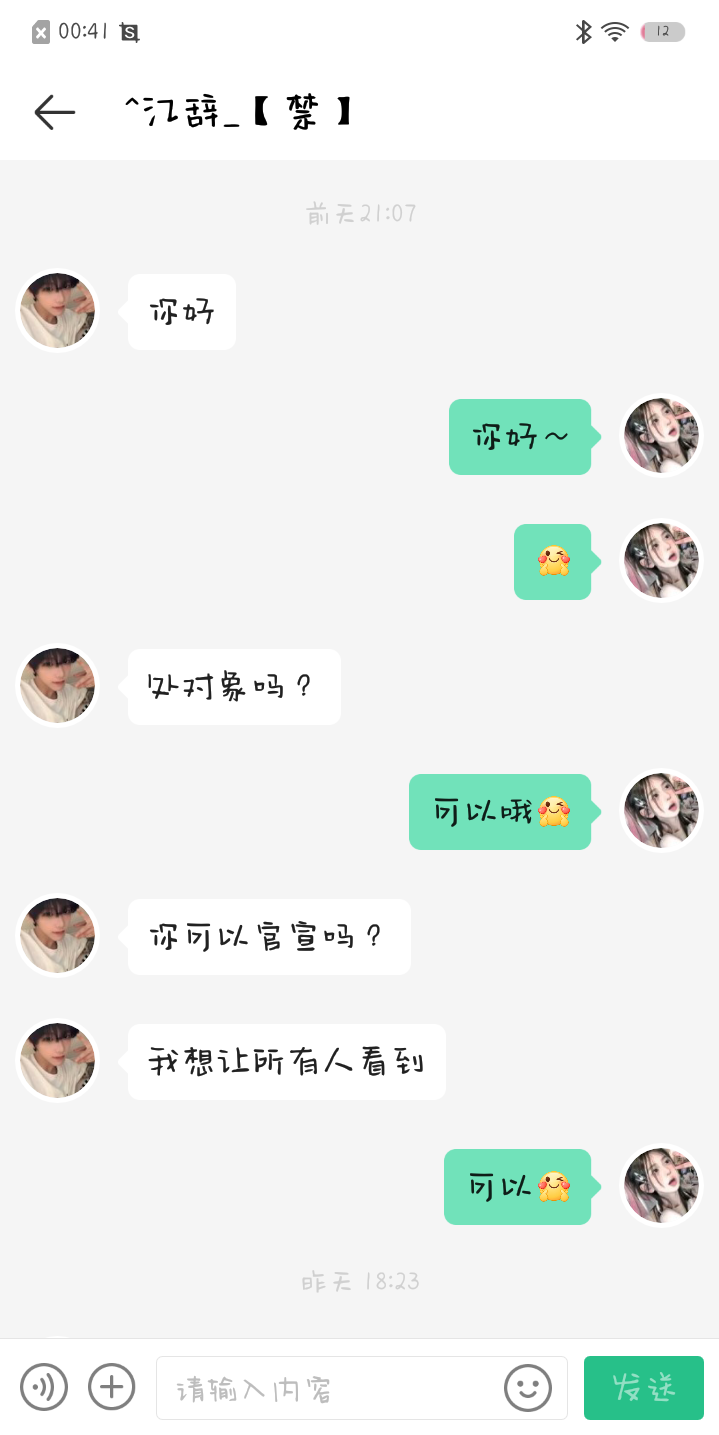Open sender's avatar beside 你好 message
719x1435 pixels.
58,311
